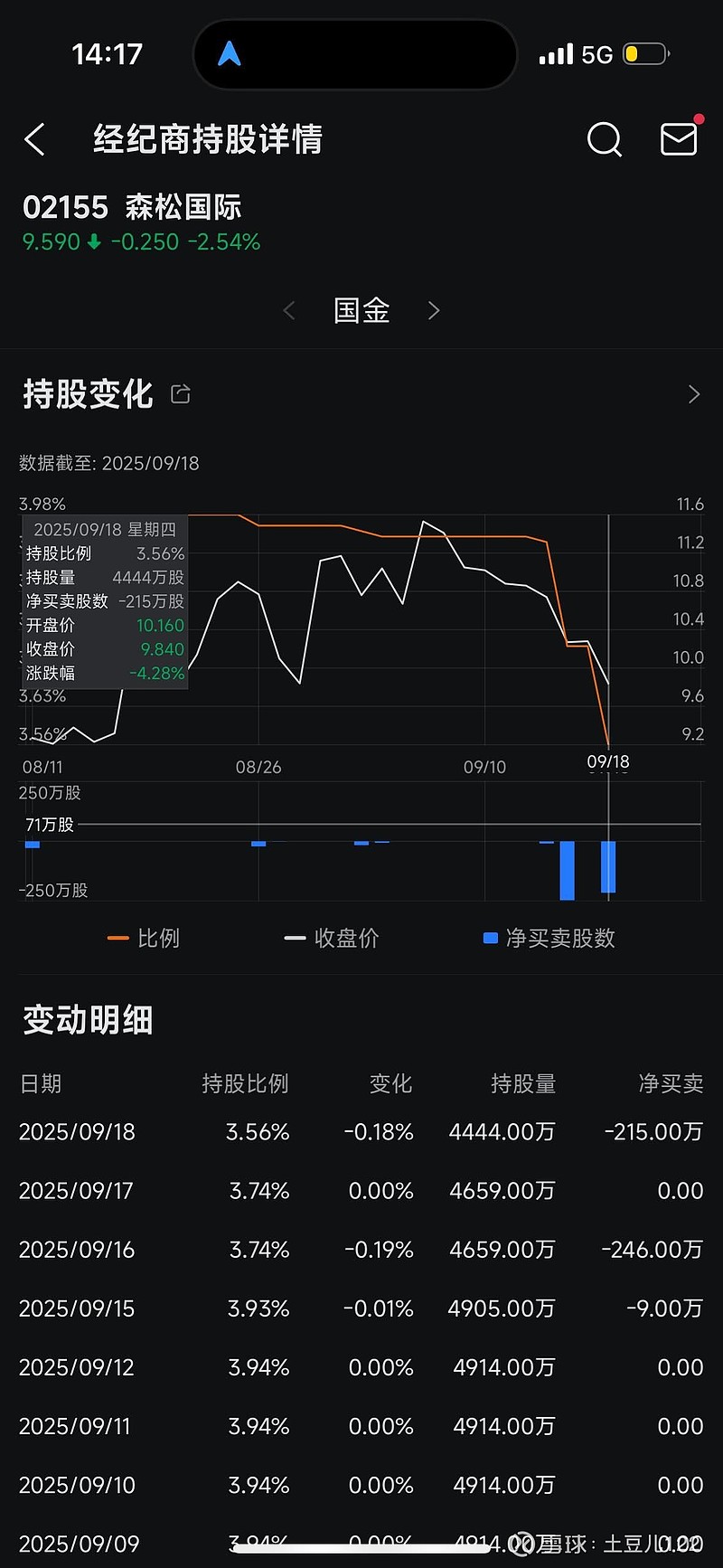Image resolution: width=723 pixels, height=1568 pixels.
Task: Open the search icon
Action: 605,140
